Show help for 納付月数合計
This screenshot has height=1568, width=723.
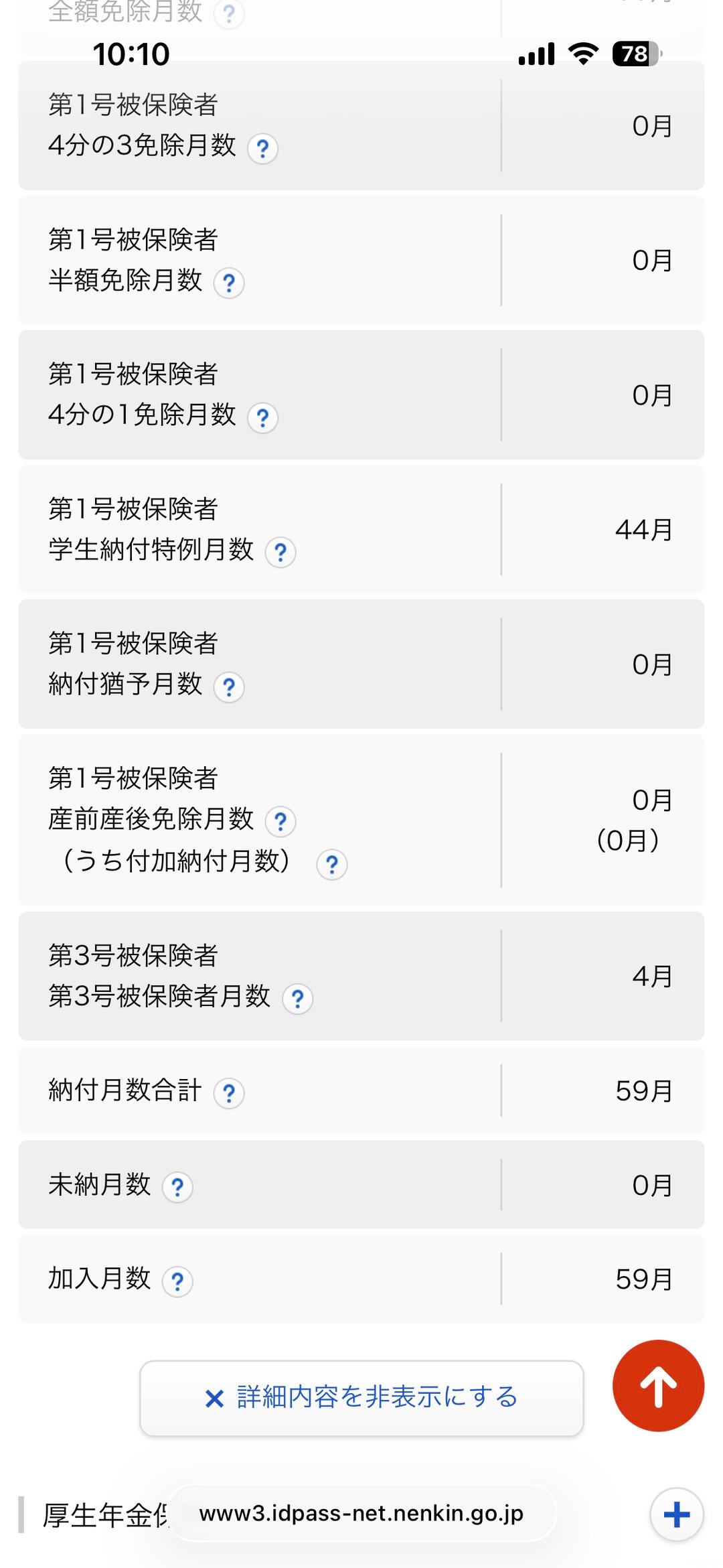coord(229,1094)
